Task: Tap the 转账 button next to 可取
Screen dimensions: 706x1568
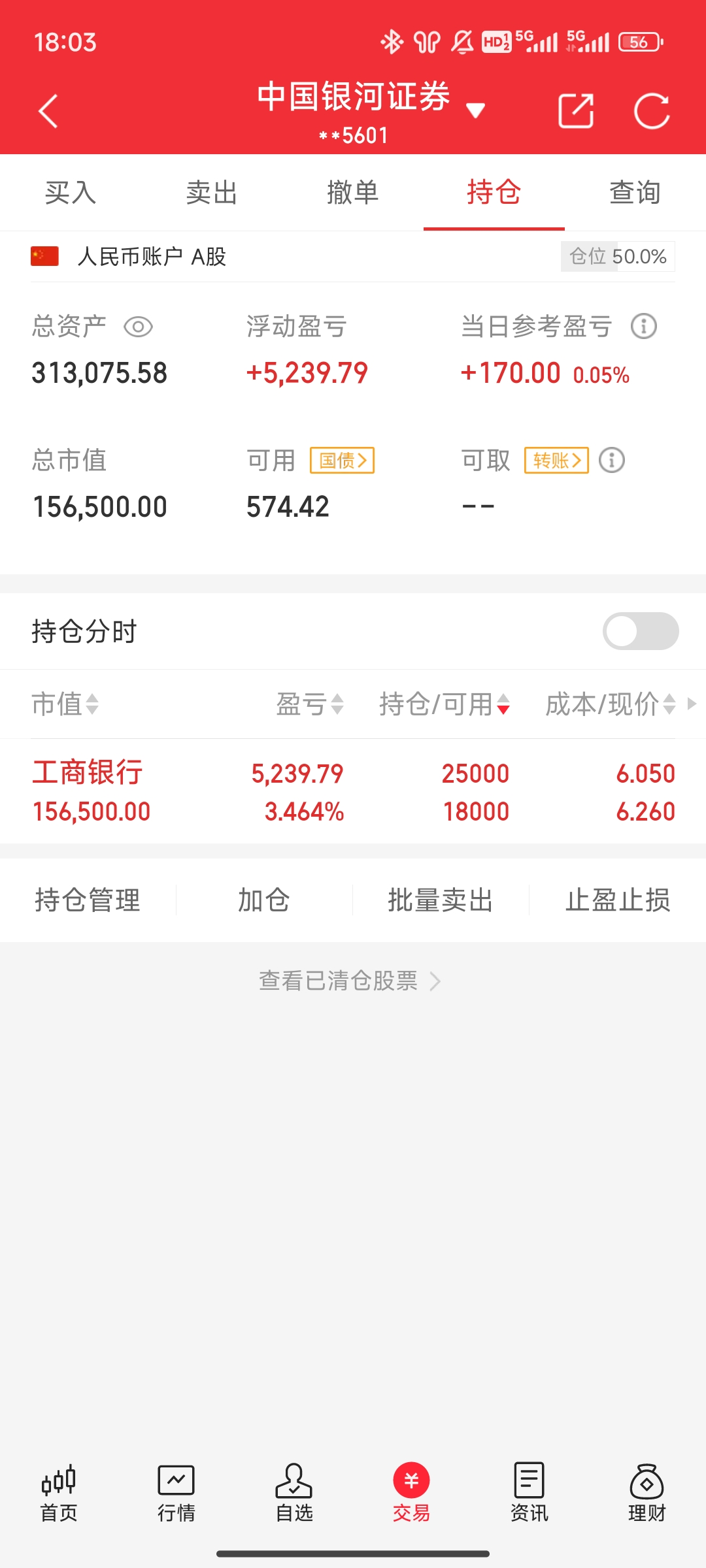Action: point(556,461)
